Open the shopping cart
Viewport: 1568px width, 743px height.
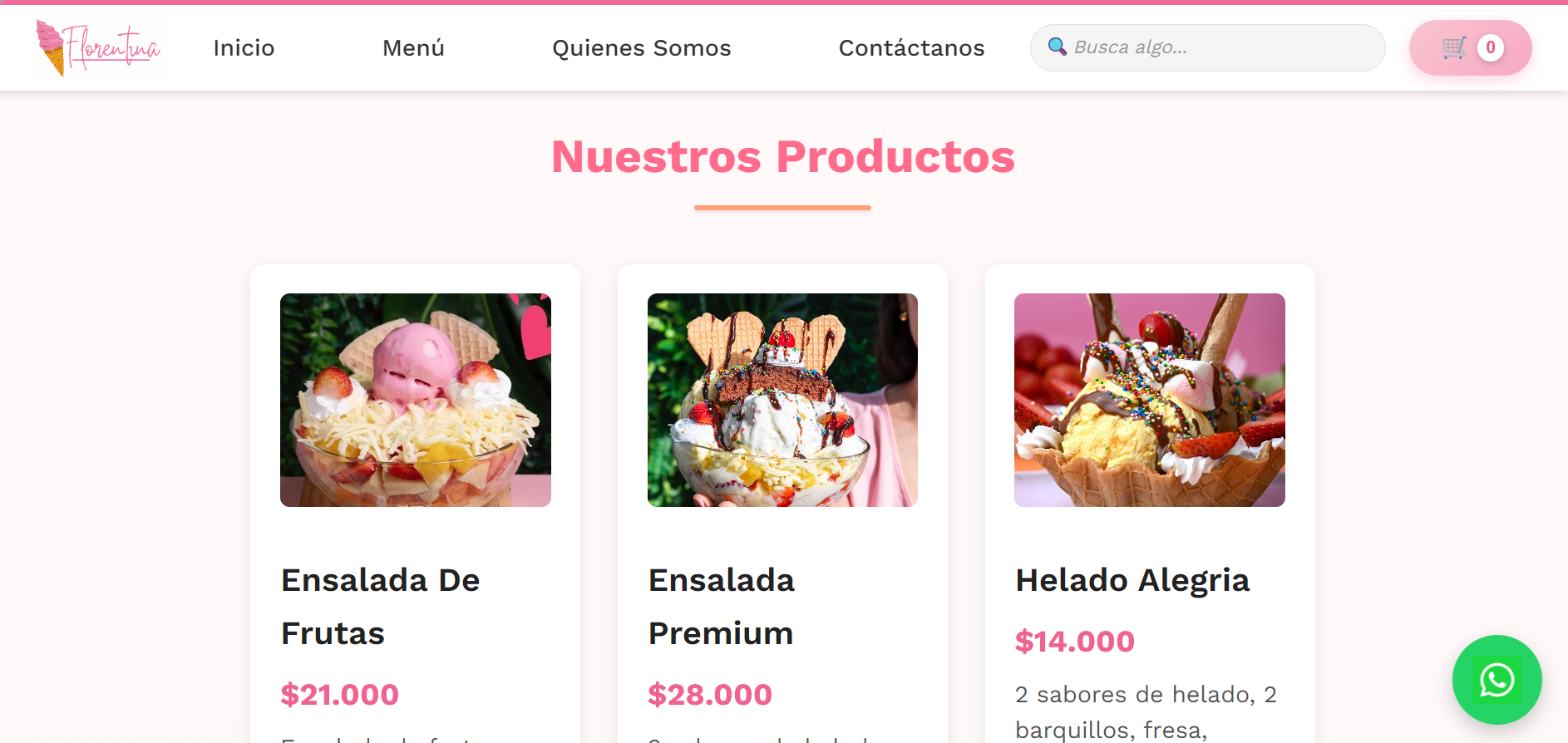click(1470, 48)
